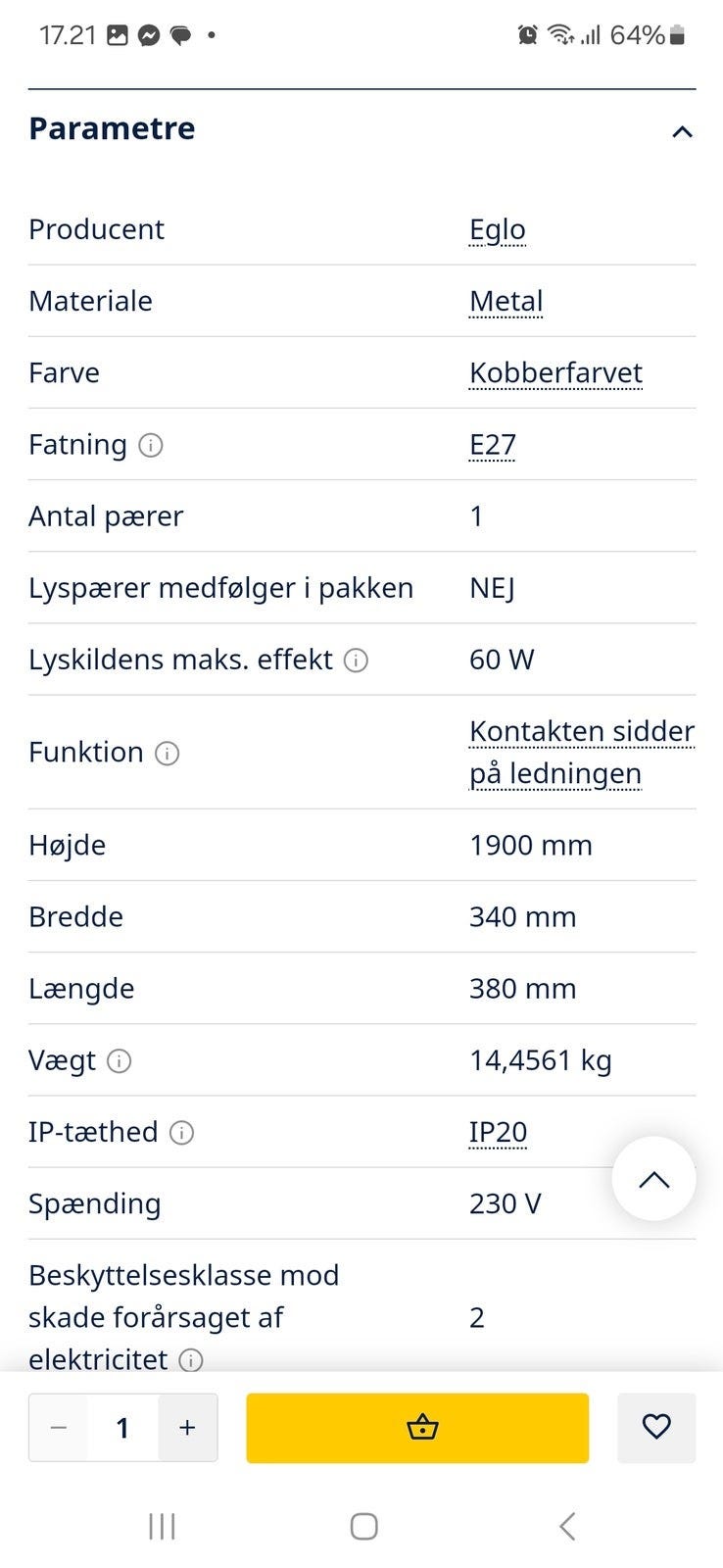
Task: Open the Eglo producer link
Action: click(498, 229)
